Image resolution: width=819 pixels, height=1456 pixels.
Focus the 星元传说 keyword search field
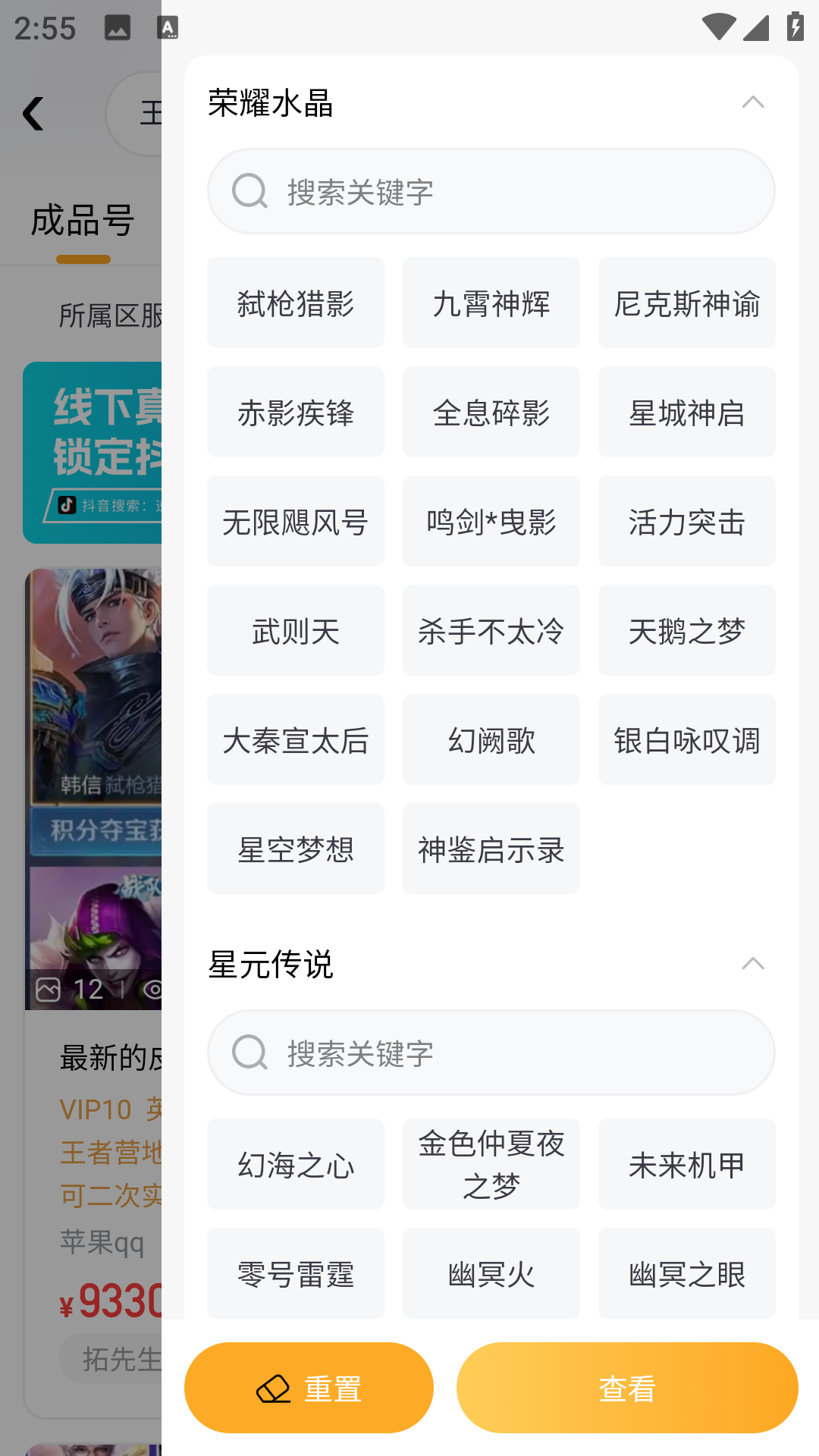click(x=491, y=1053)
